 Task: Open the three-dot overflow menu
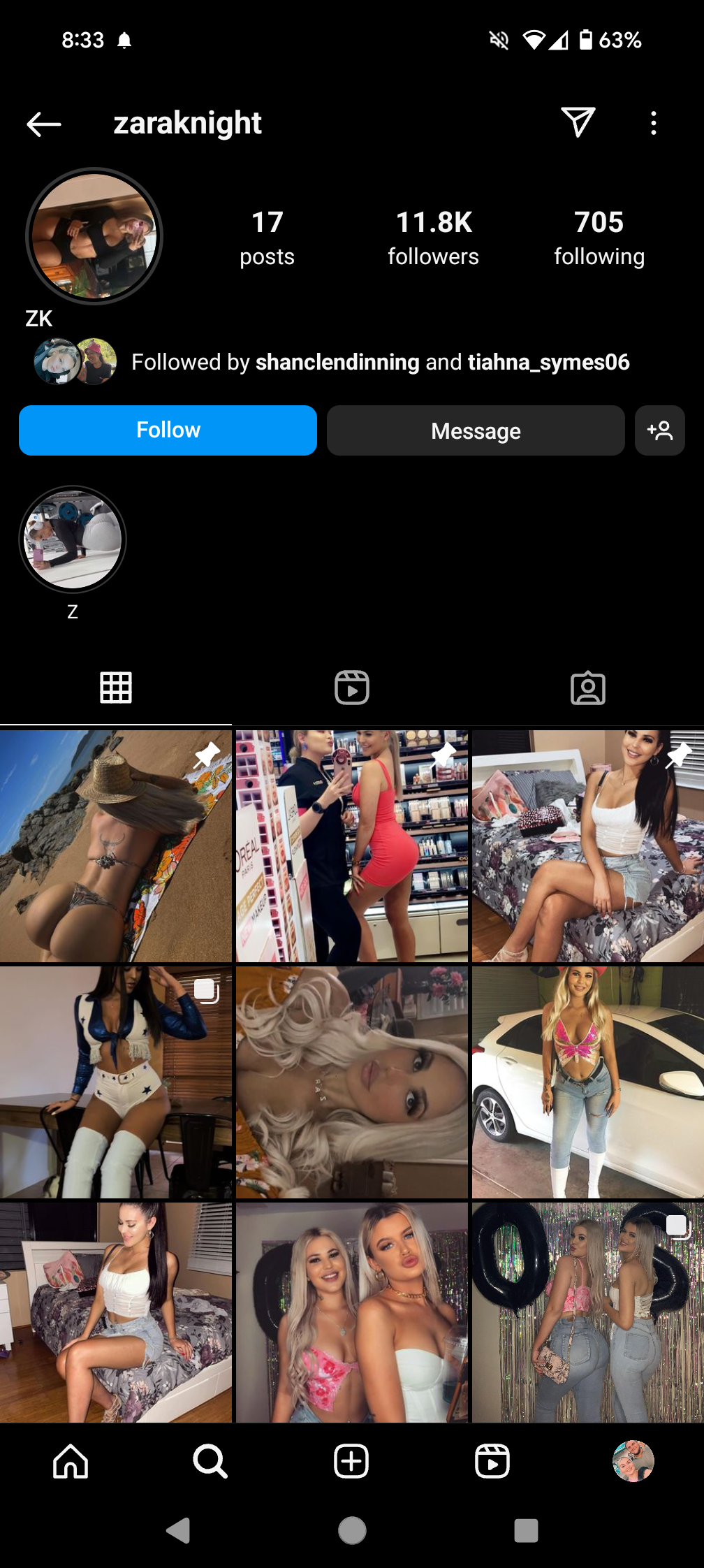pos(653,123)
